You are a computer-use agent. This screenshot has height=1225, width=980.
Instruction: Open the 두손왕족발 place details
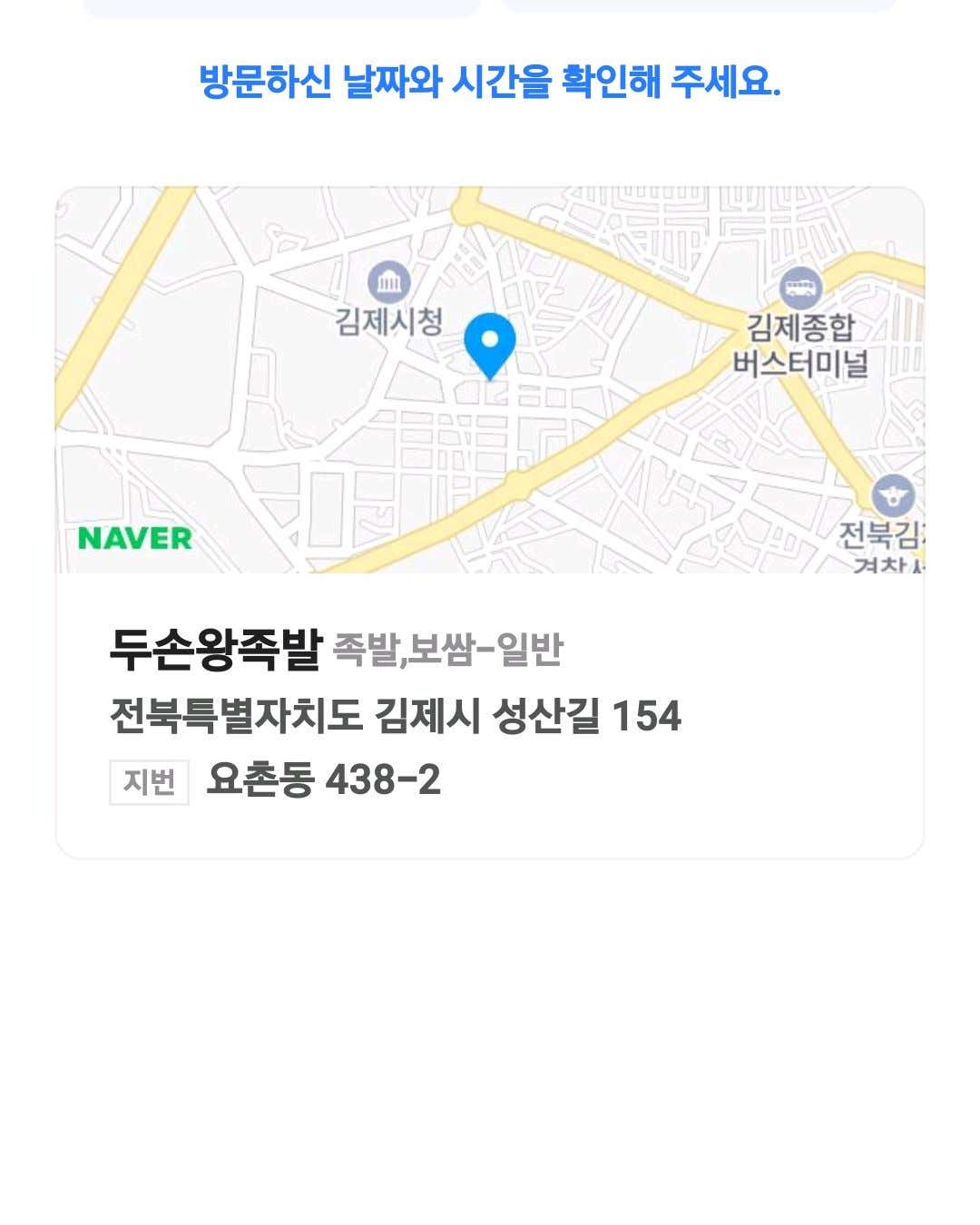[215, 650]
